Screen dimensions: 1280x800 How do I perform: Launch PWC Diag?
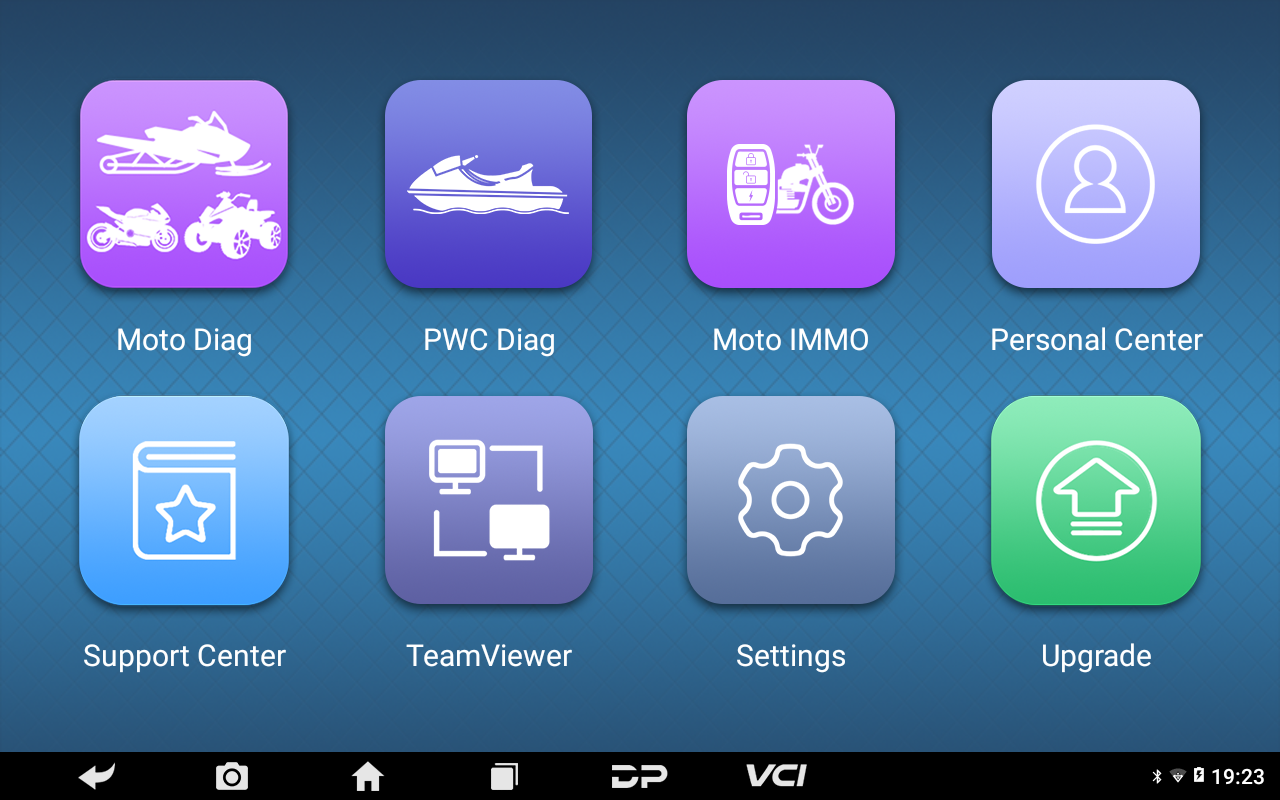pos(488,185)
